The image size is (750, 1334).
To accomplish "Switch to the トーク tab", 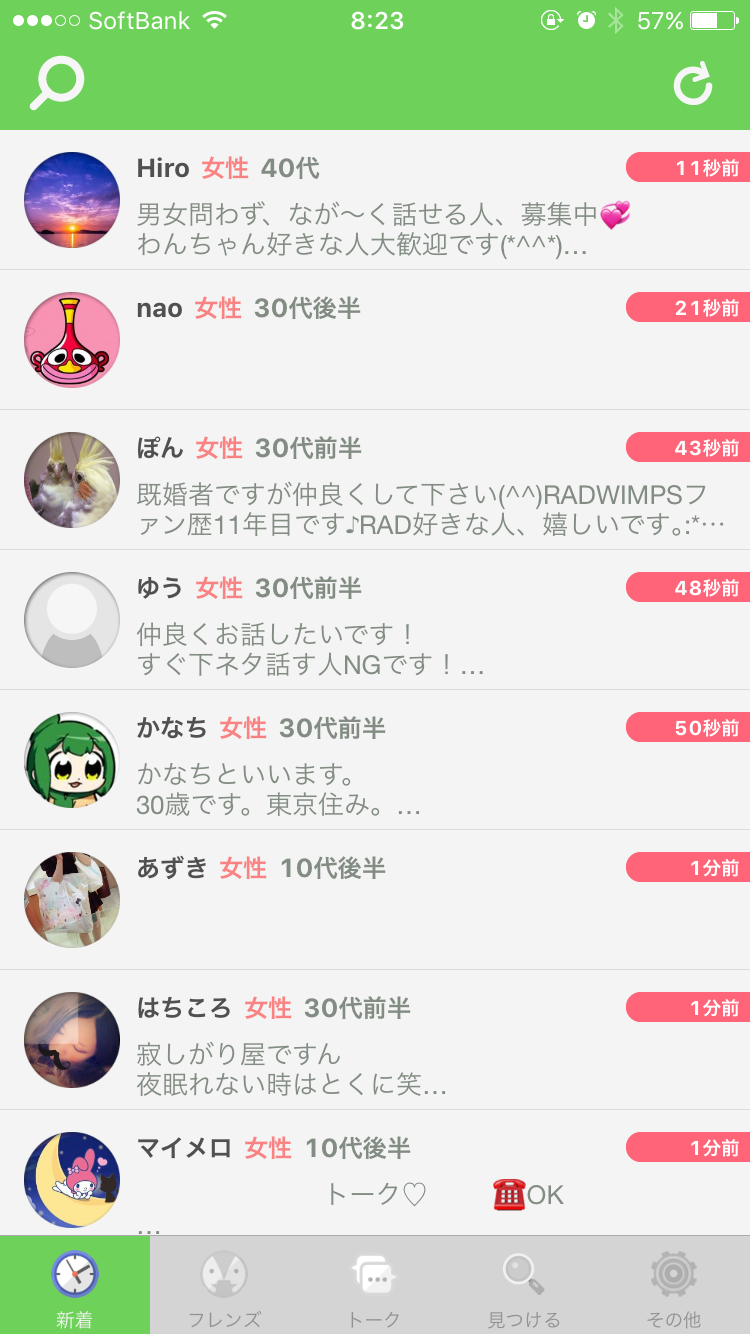I will click(374, 1285).
